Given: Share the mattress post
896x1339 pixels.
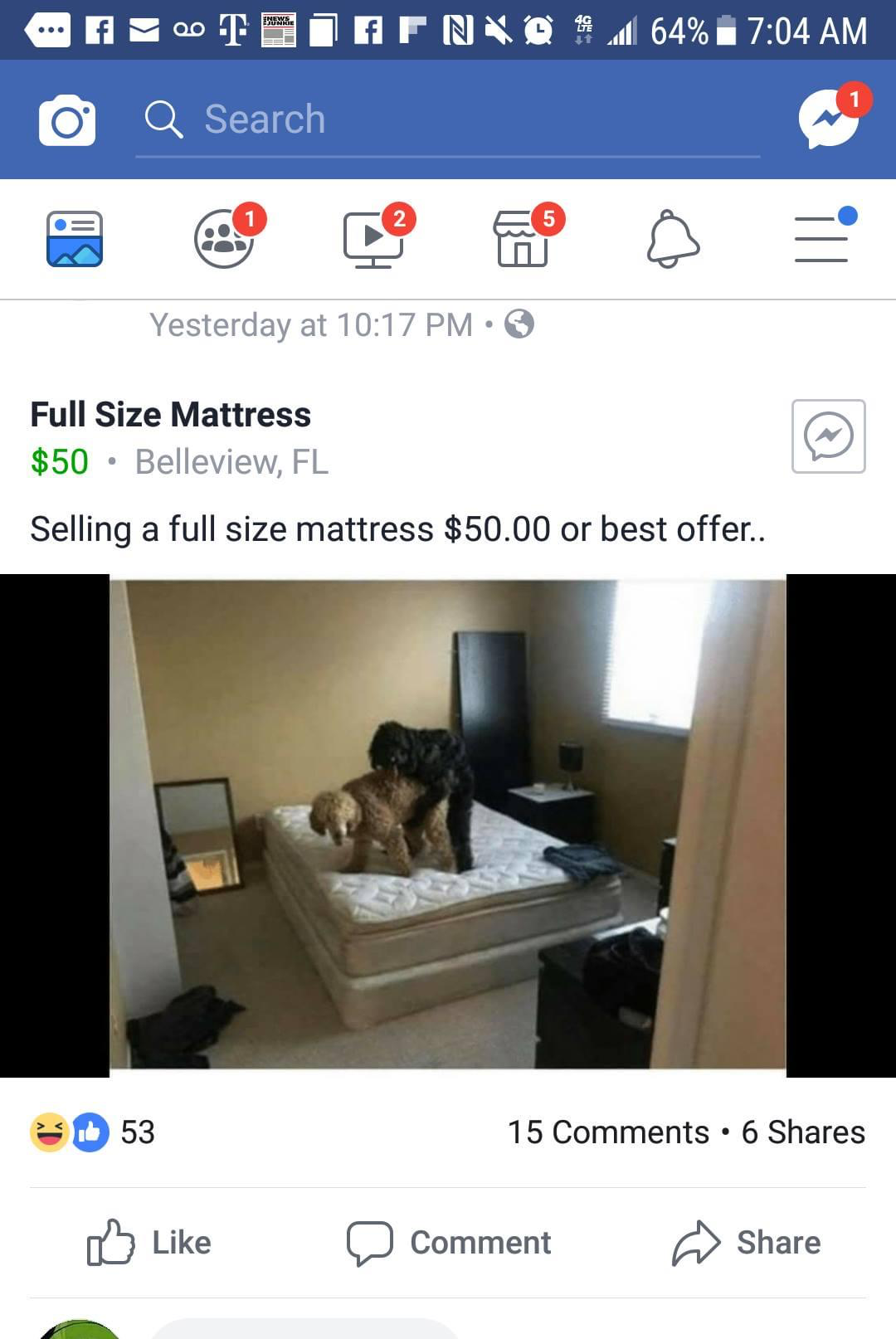Looking at the screenshot, I should click(746, 1242).
